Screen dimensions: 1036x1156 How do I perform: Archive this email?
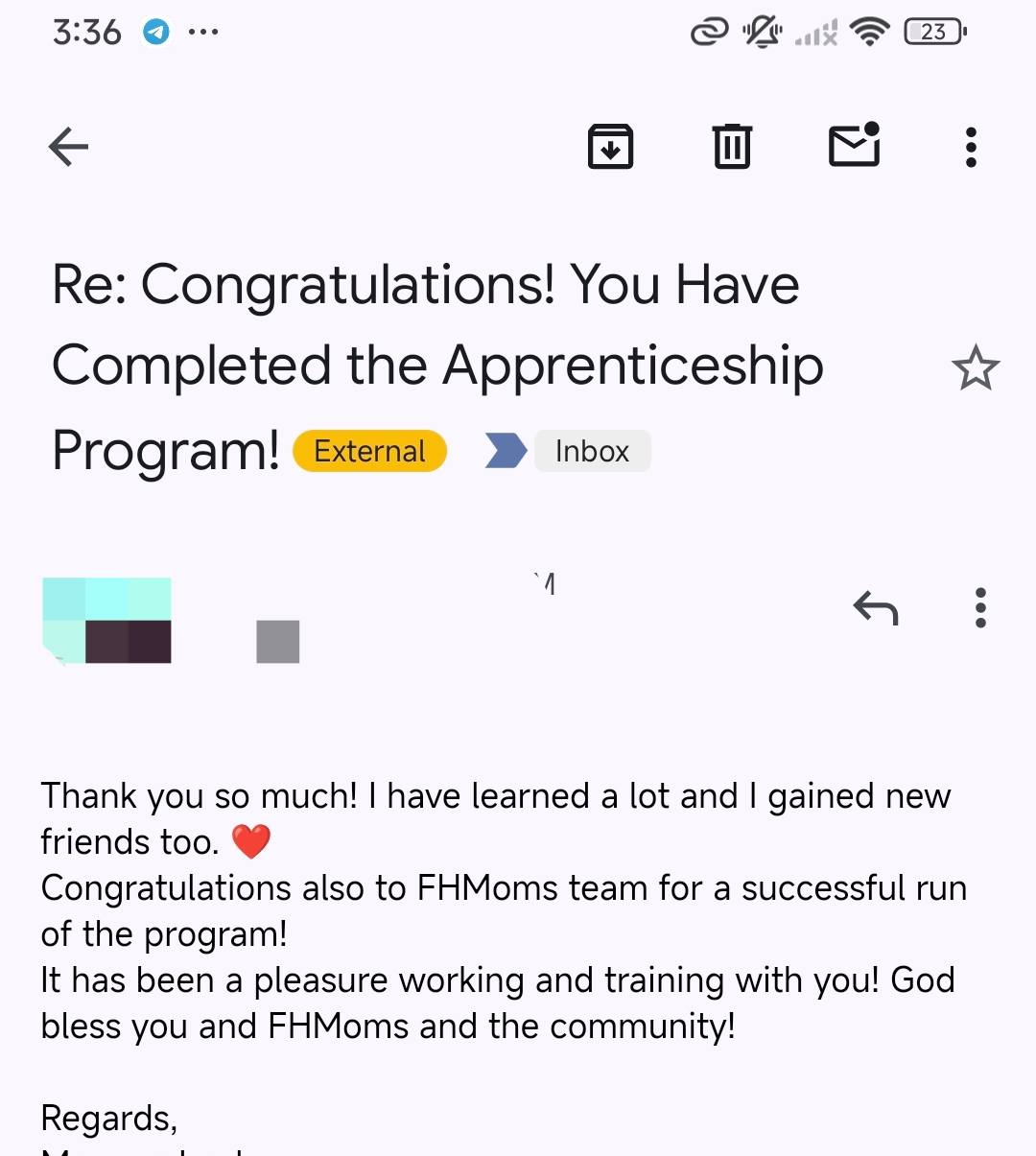pos(610,148)
